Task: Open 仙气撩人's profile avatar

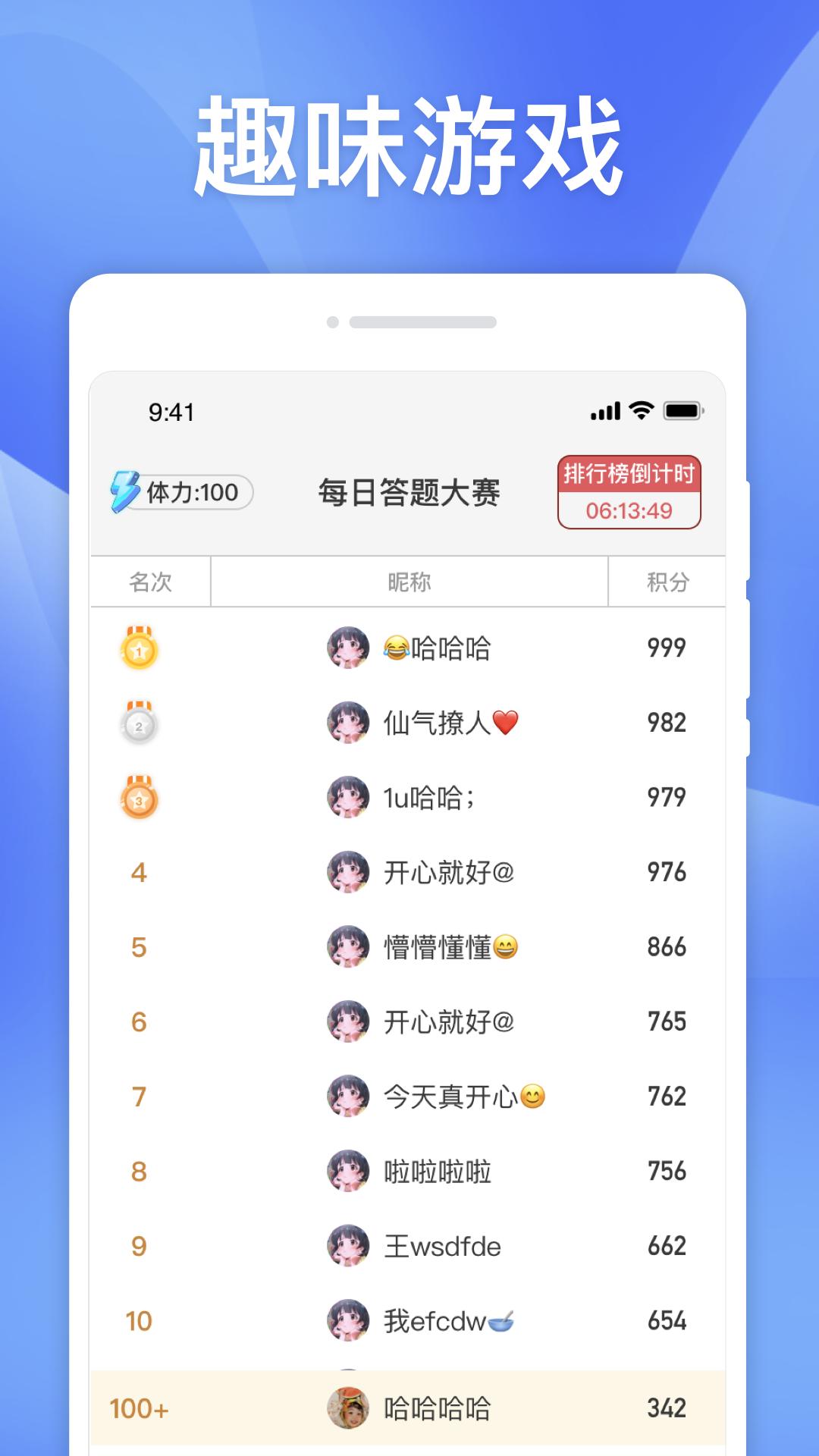Action: [348, 723]
